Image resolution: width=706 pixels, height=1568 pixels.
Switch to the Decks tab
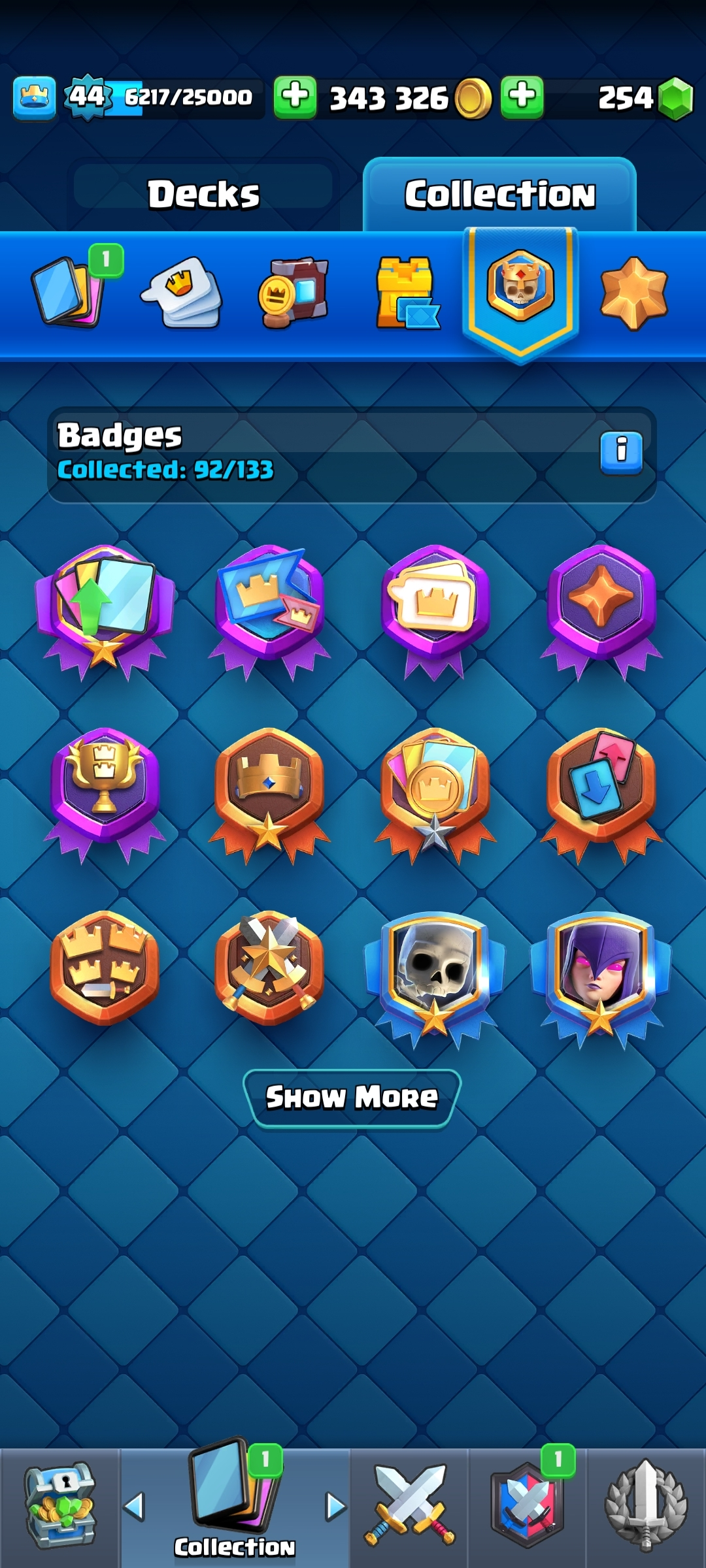tap(203, 194)
